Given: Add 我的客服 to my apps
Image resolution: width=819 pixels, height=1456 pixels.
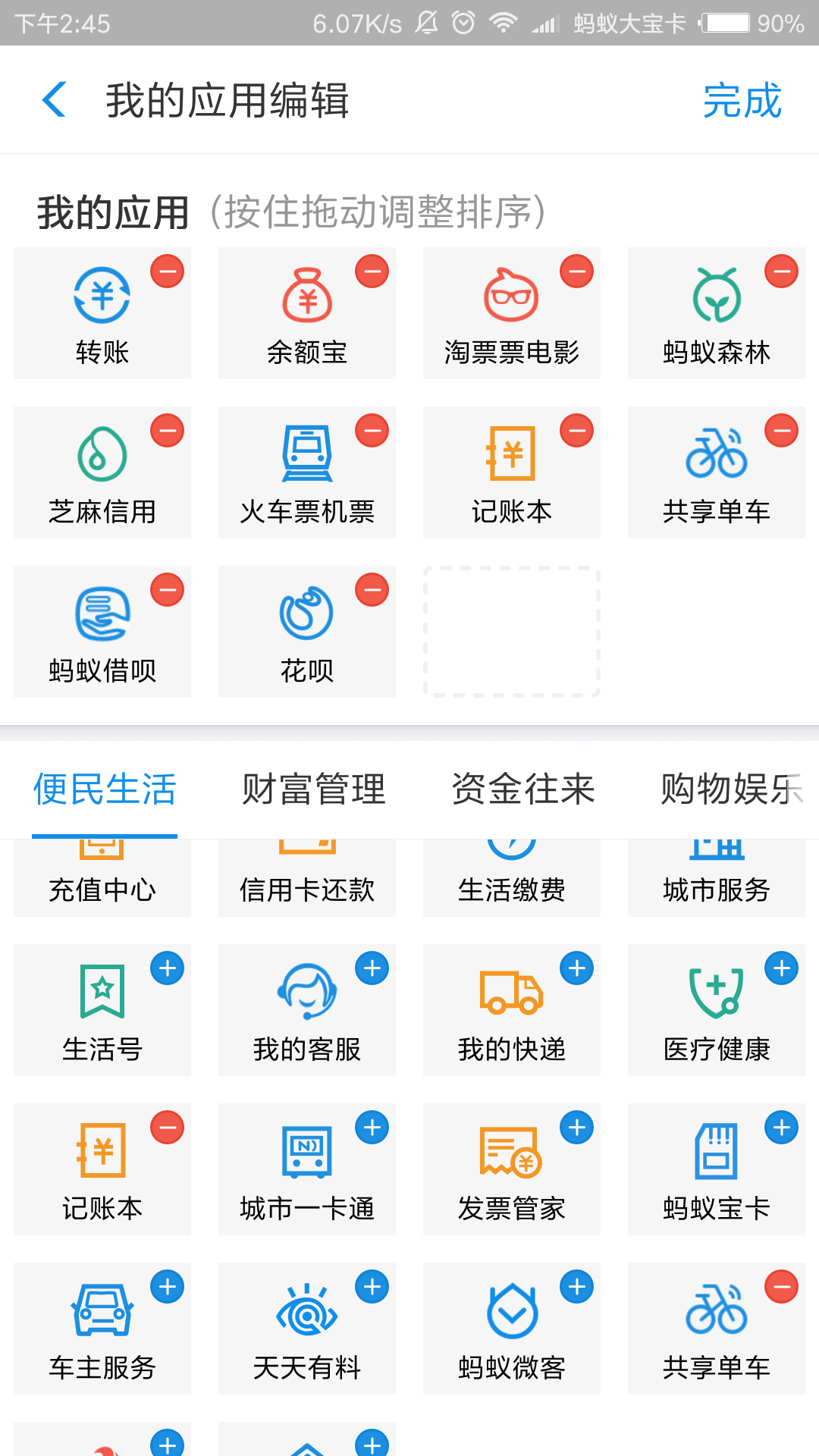Looking at the screenshot, I should (x=372, y=968).
